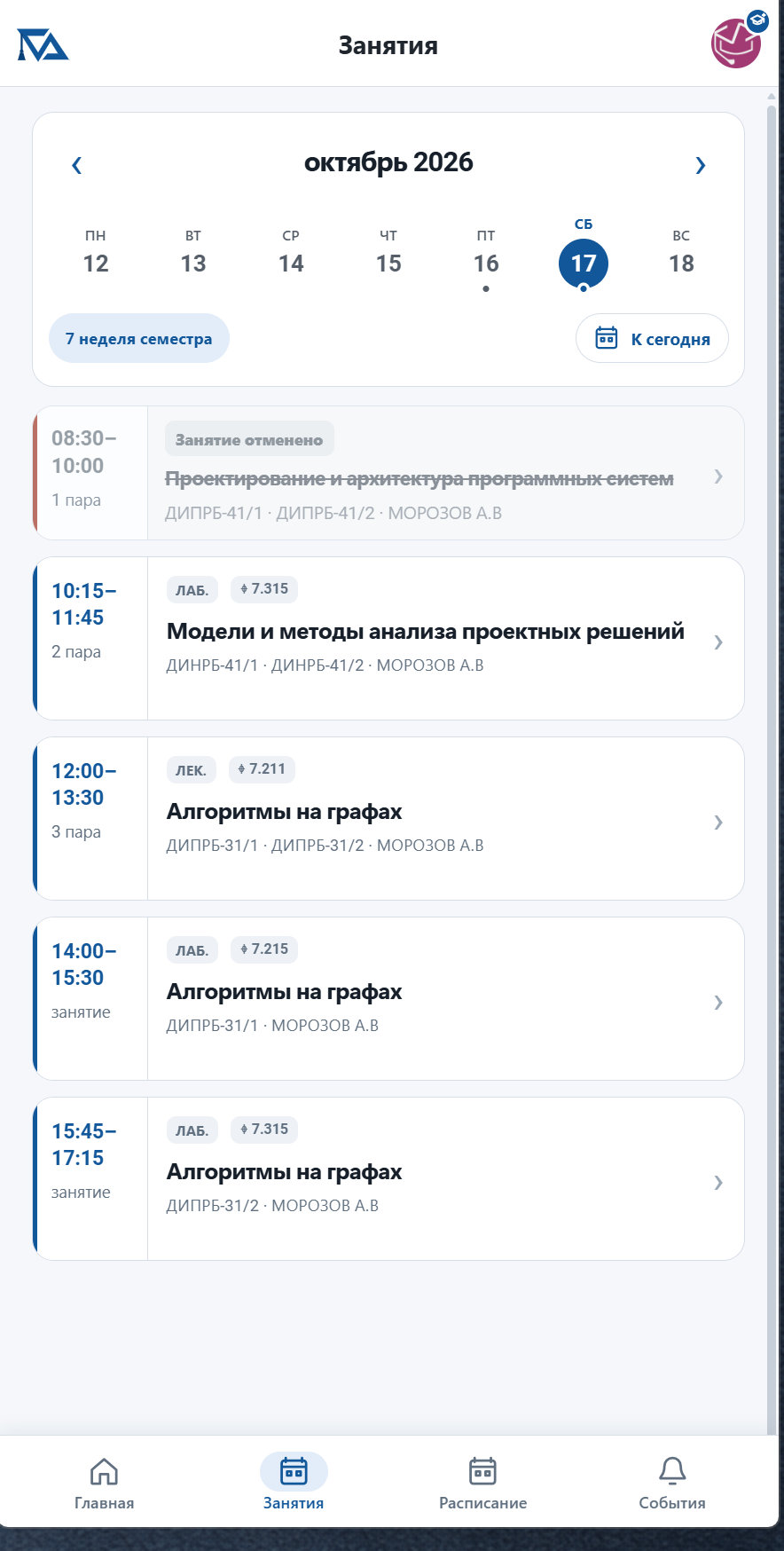Select Thursday 15 in the calendar
This screenshot has width=784, height=1551.
click(x=388, y=255)
